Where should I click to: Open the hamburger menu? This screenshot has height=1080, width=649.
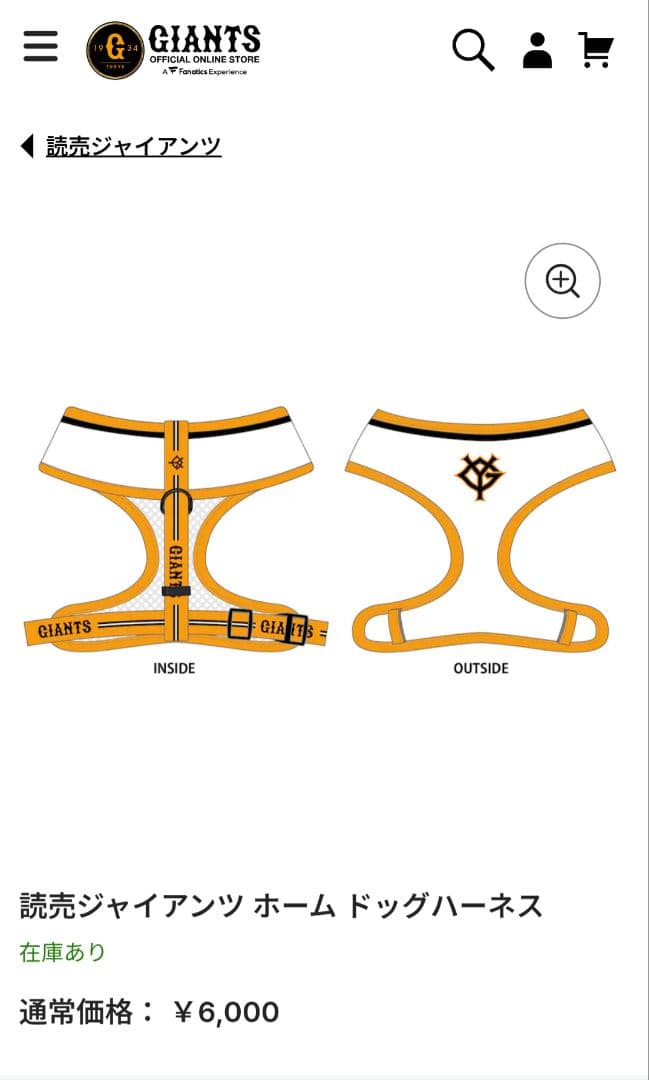[40, 46]
